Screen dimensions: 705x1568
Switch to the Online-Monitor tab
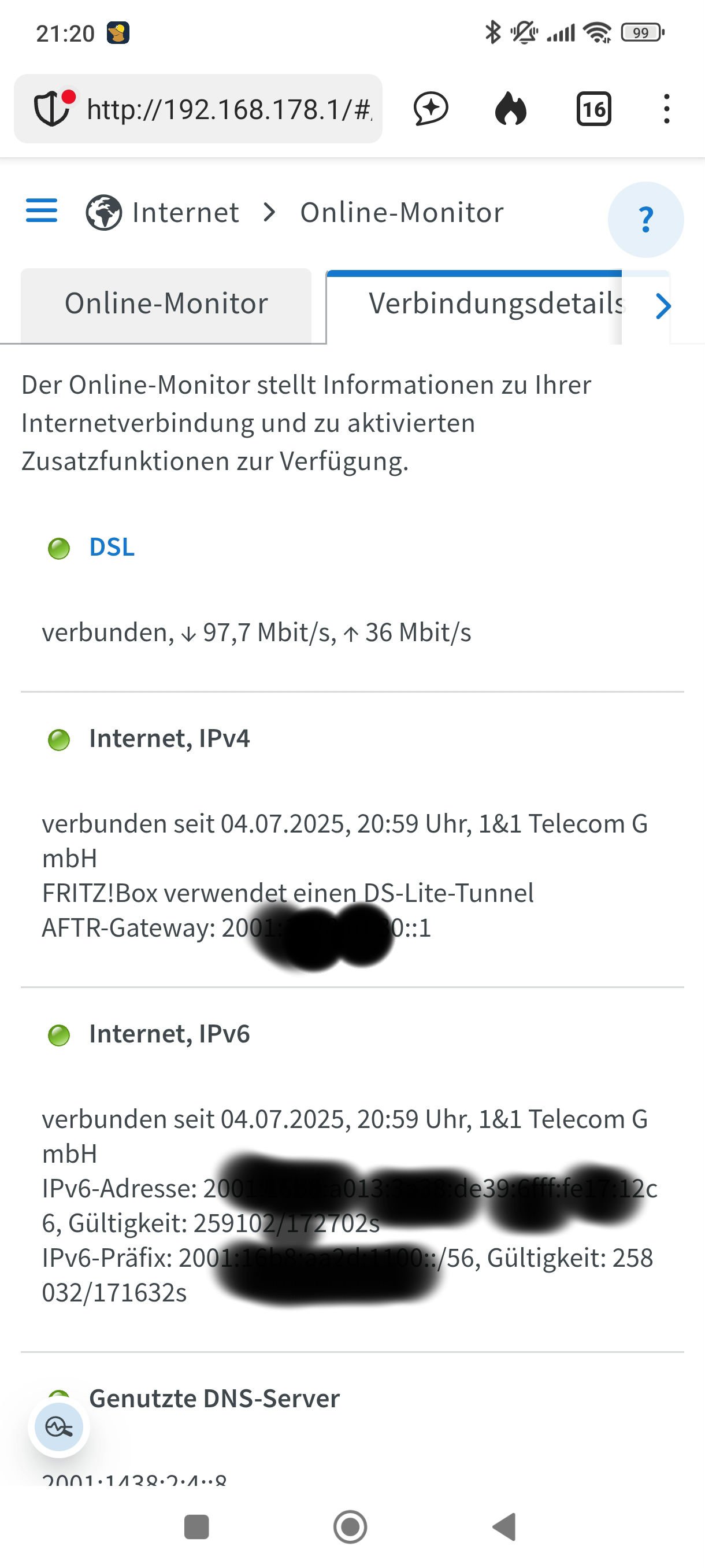166,304
